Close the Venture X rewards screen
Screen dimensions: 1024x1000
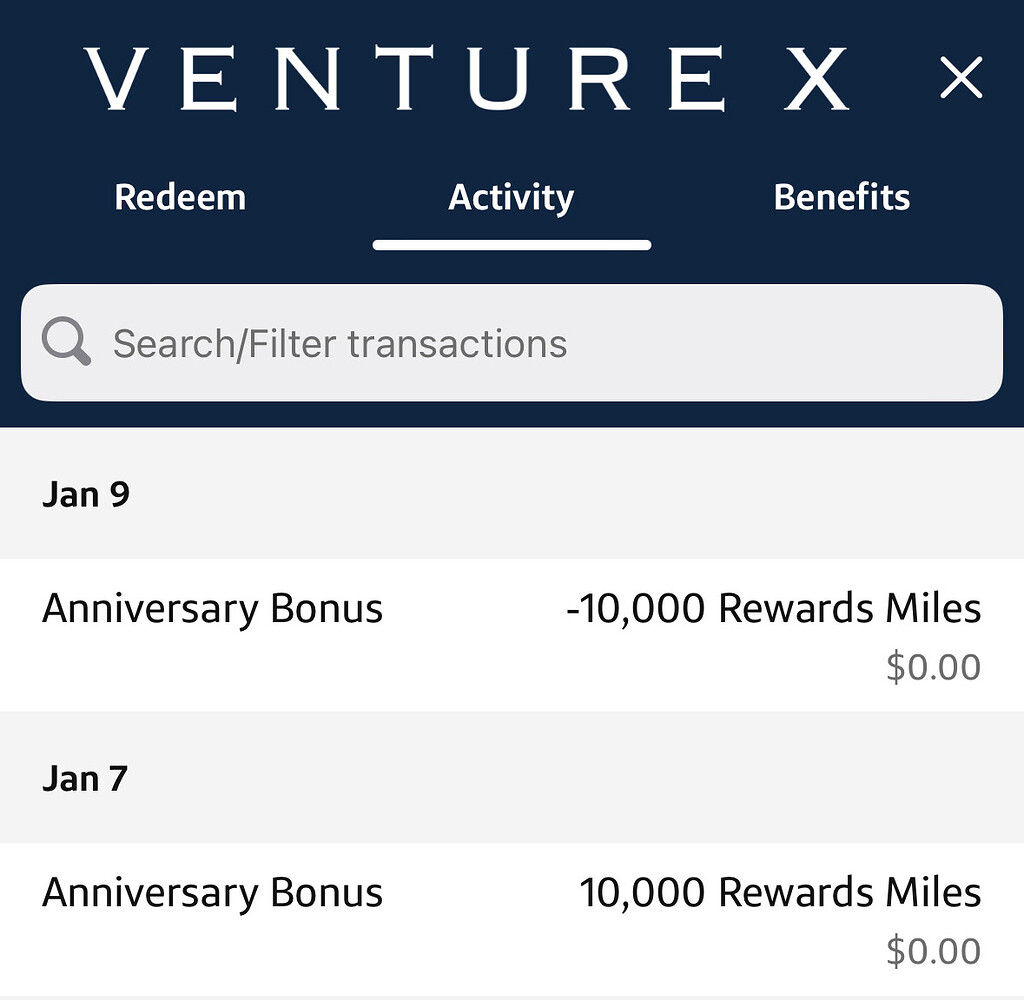(x=961, y=78)
